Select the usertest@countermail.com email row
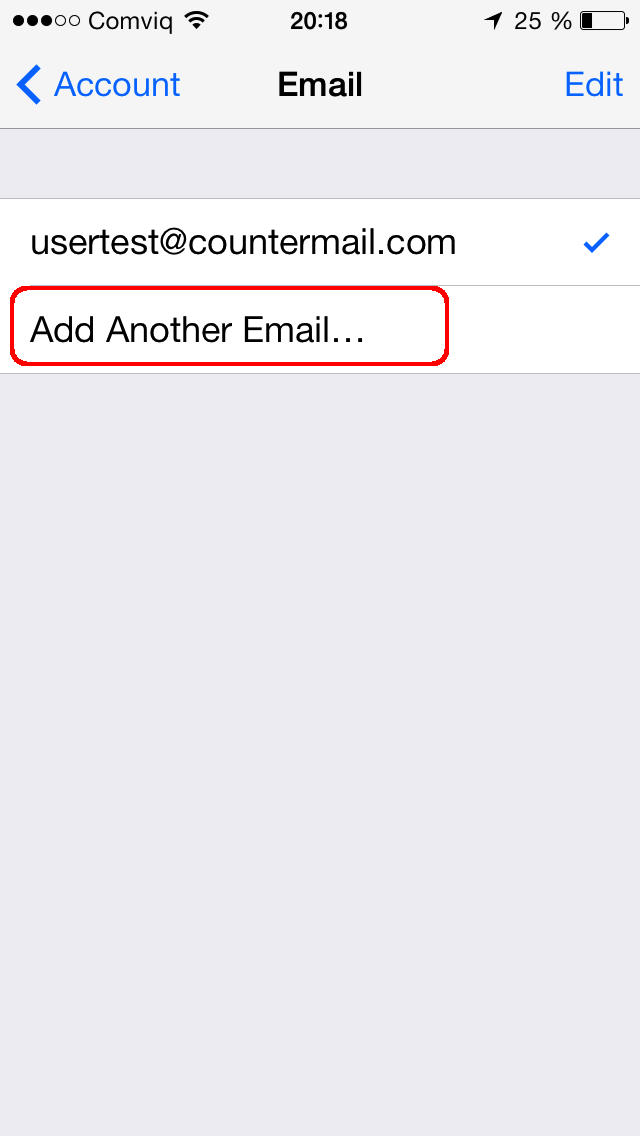Viewport: 640px width, 1136px height. [320, 242]
